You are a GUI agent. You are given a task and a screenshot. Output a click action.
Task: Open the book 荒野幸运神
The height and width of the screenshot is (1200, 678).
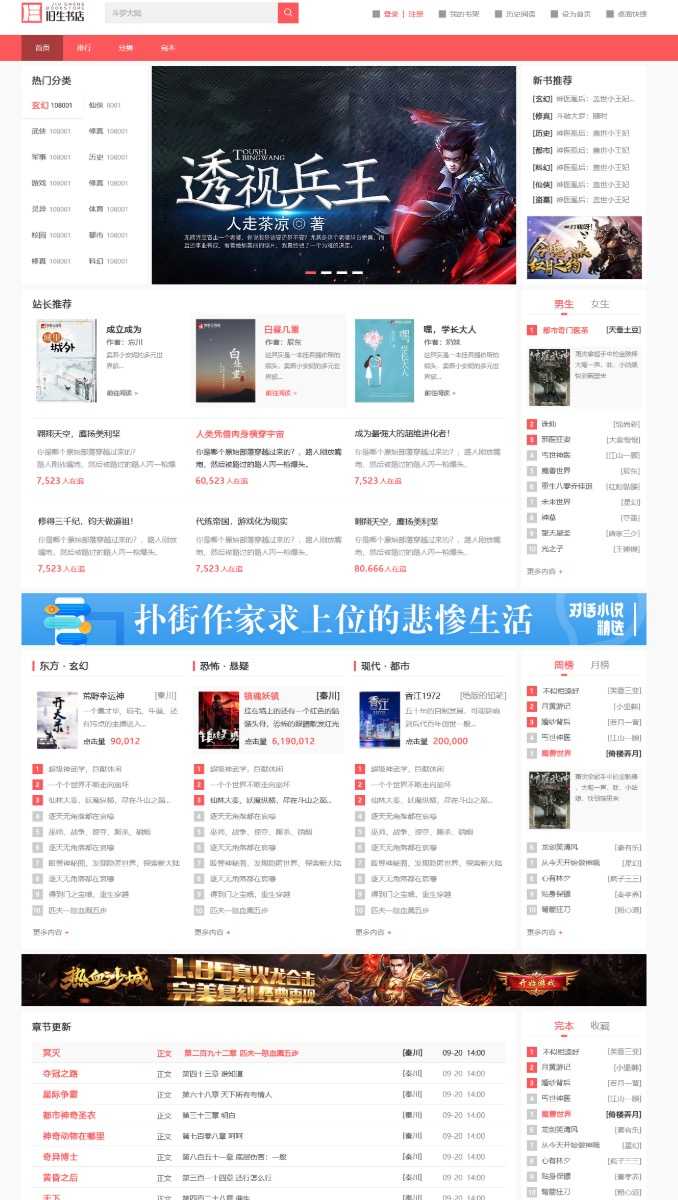pos(102,696)
